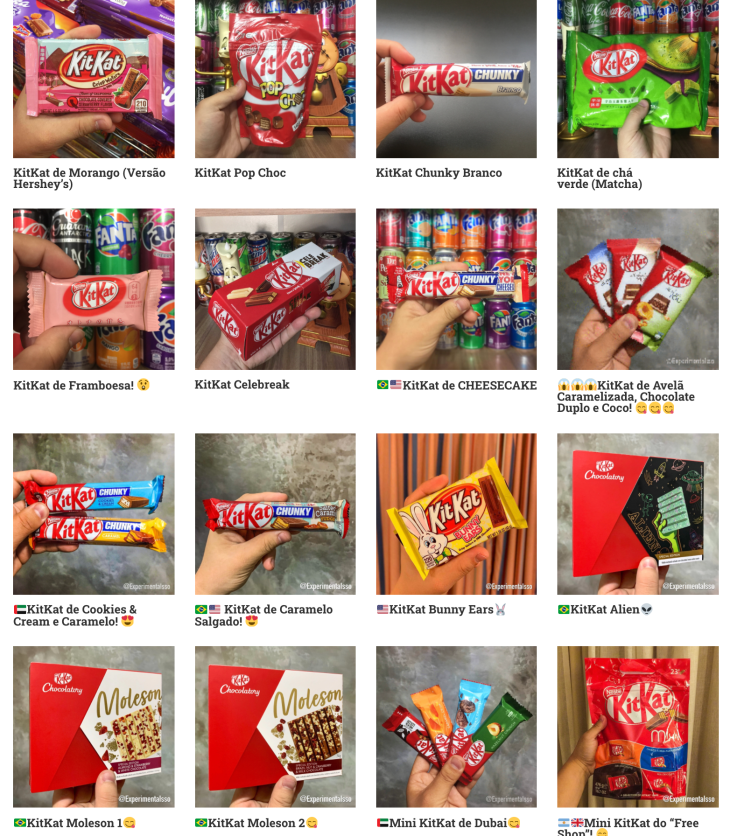The width and height of the screenshot is (730, 836).
Task: Tap the KitKat de Avelã Caramelizada tile
Action: (637, 289)
